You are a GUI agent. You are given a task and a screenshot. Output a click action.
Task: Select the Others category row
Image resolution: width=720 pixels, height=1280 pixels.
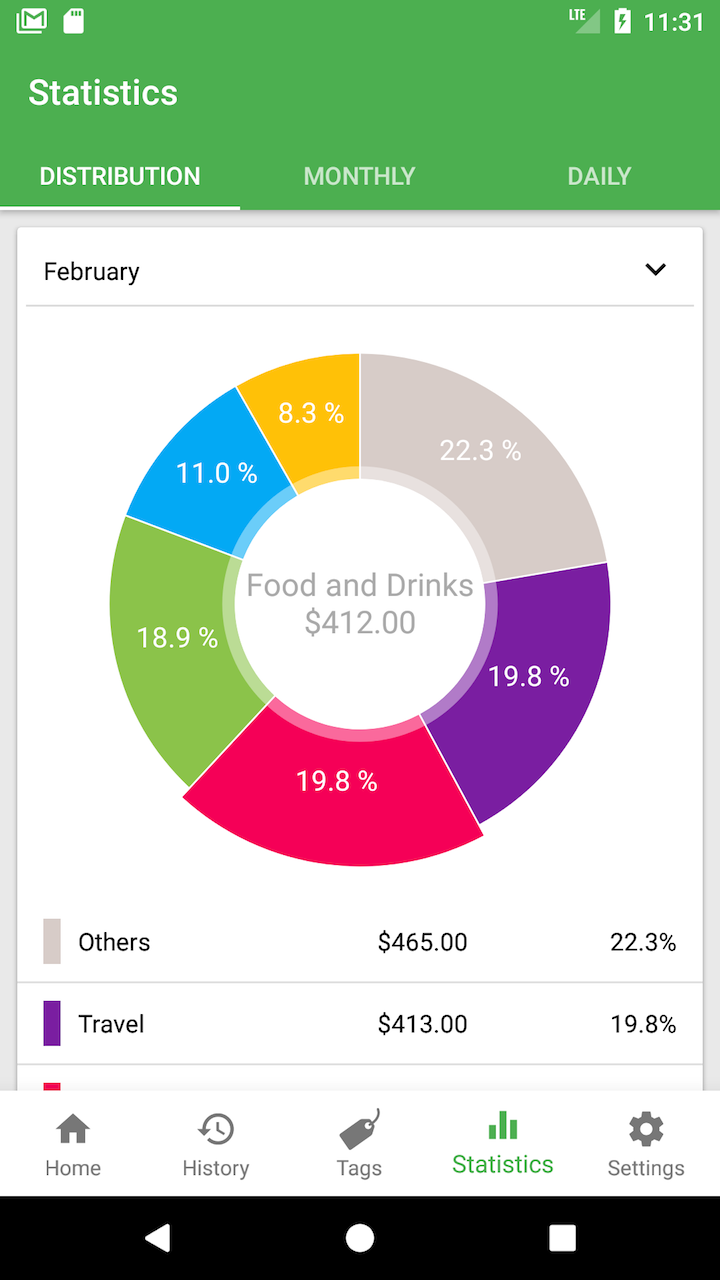pyautogui.click(x=360, y=941)
